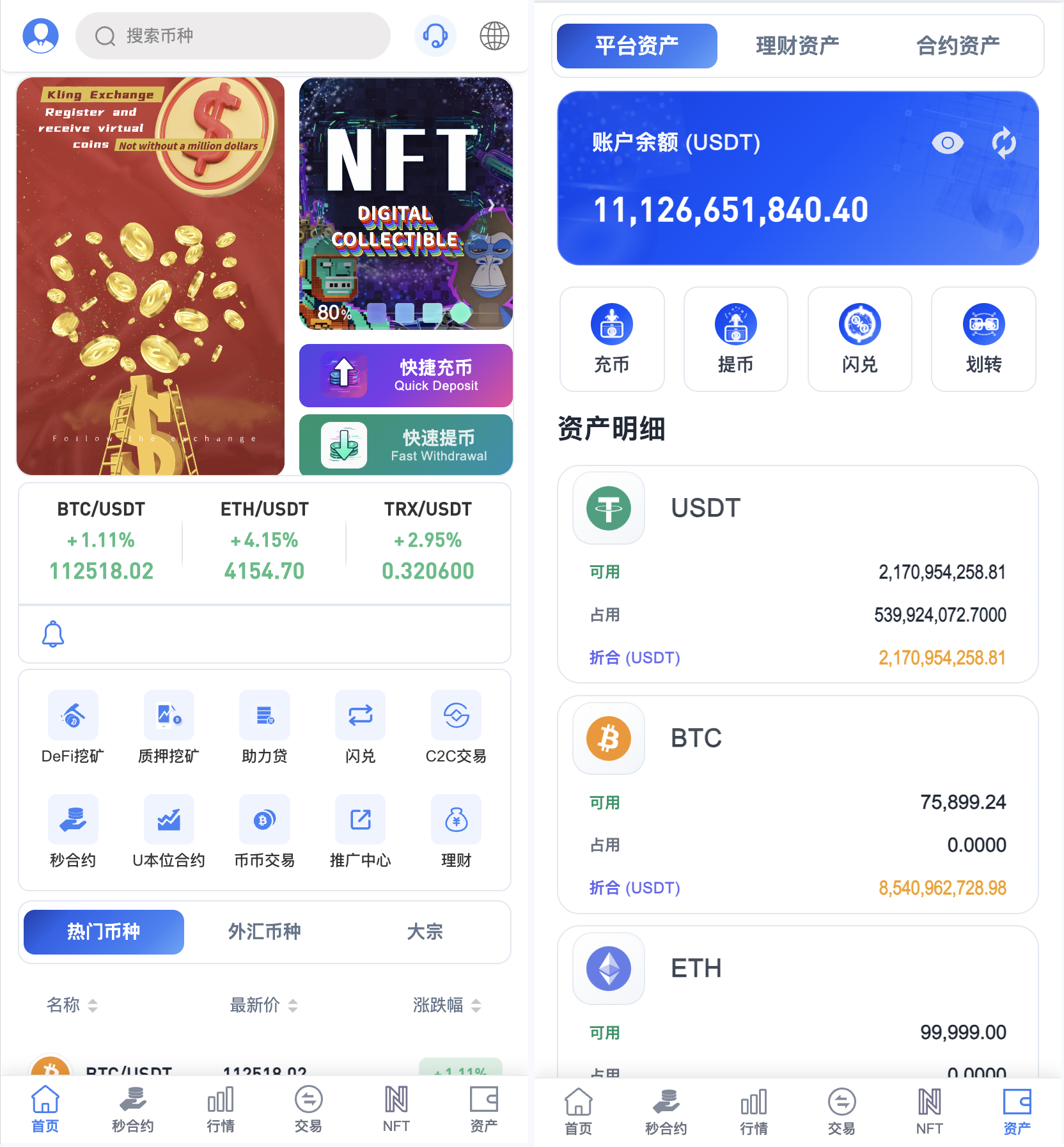Tap the 充币 deposit button
This screenshot has height=1147, width=1064.
[612, 339]
